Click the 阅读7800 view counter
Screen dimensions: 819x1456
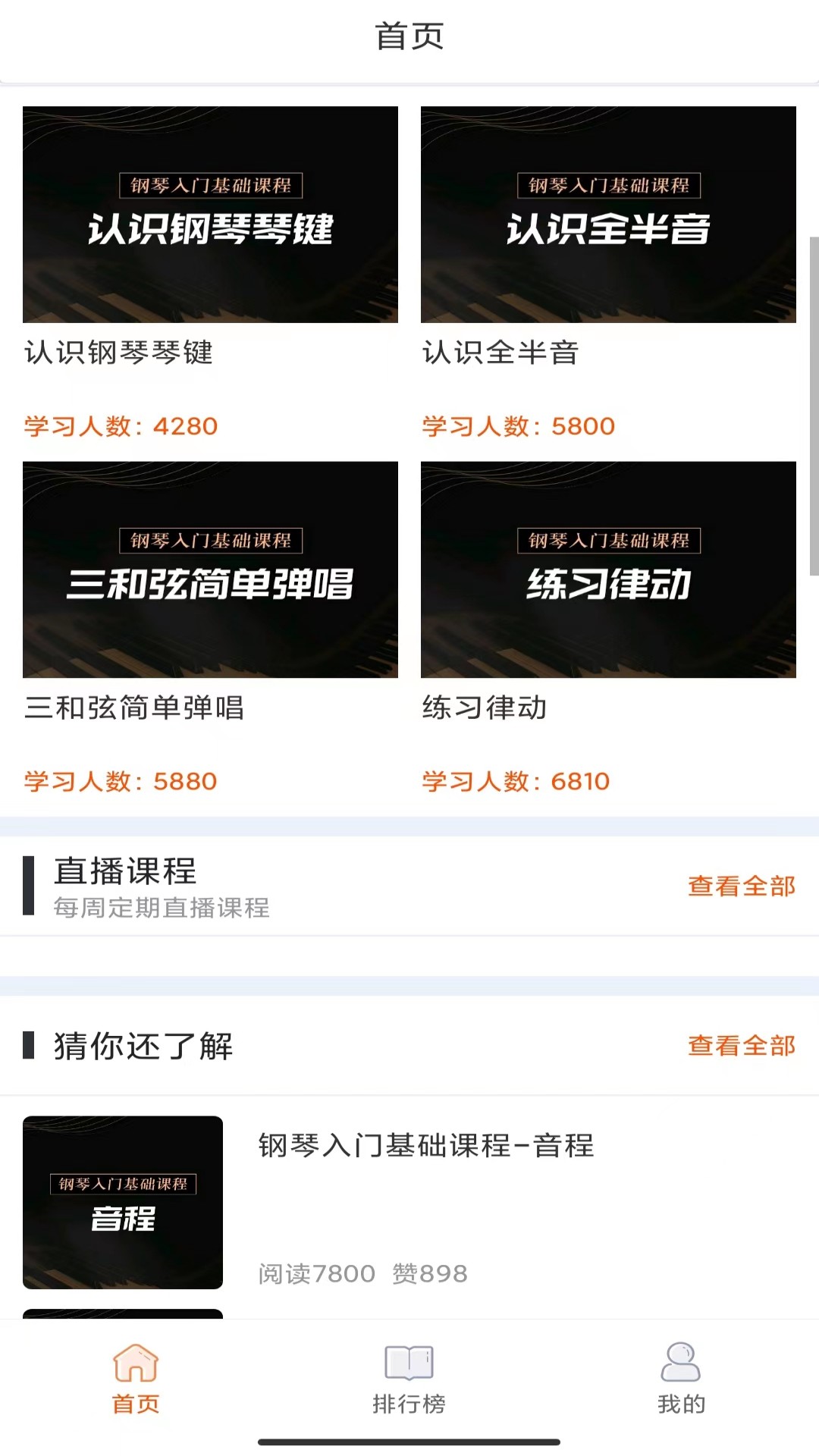click(x=313, y=1274)
